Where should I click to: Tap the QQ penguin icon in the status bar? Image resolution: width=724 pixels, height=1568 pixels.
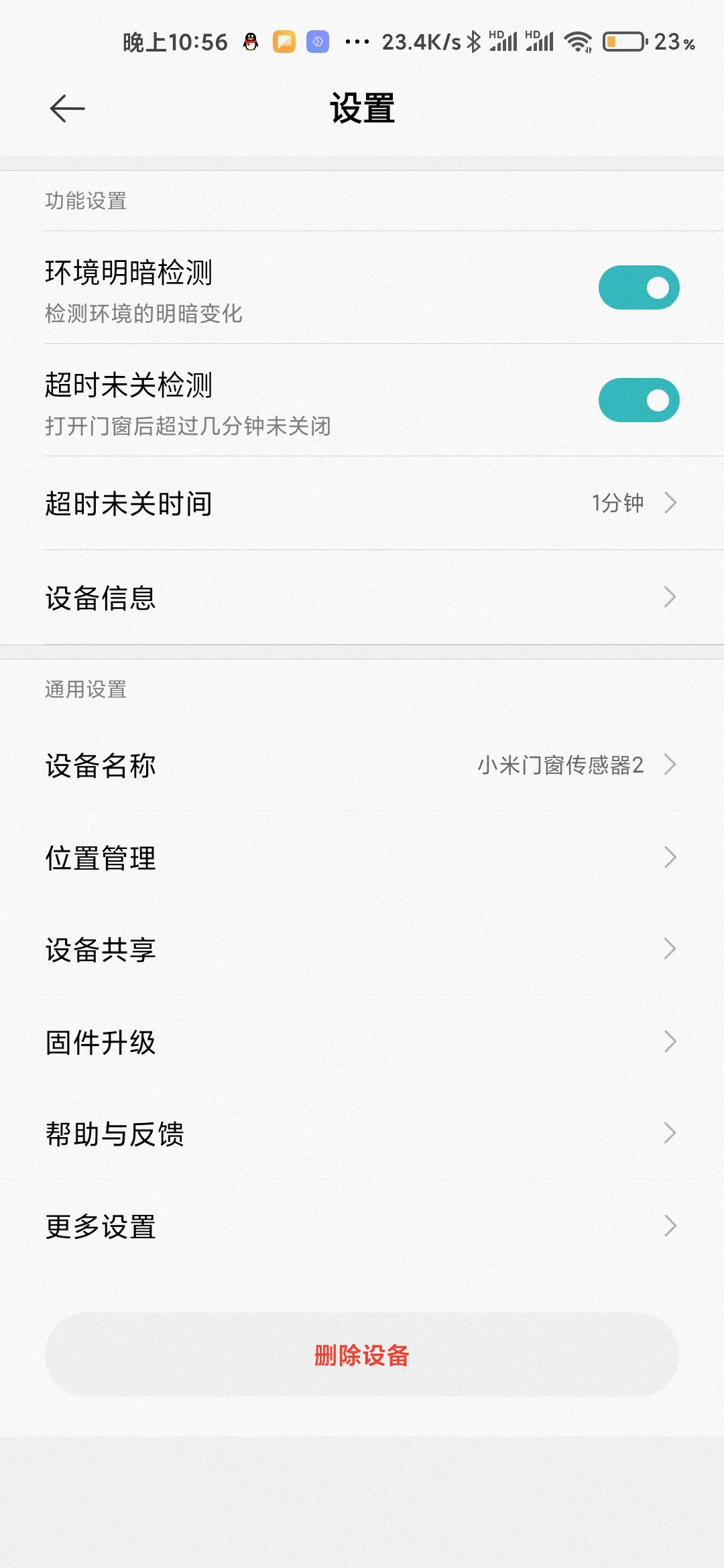click(251, 42)
